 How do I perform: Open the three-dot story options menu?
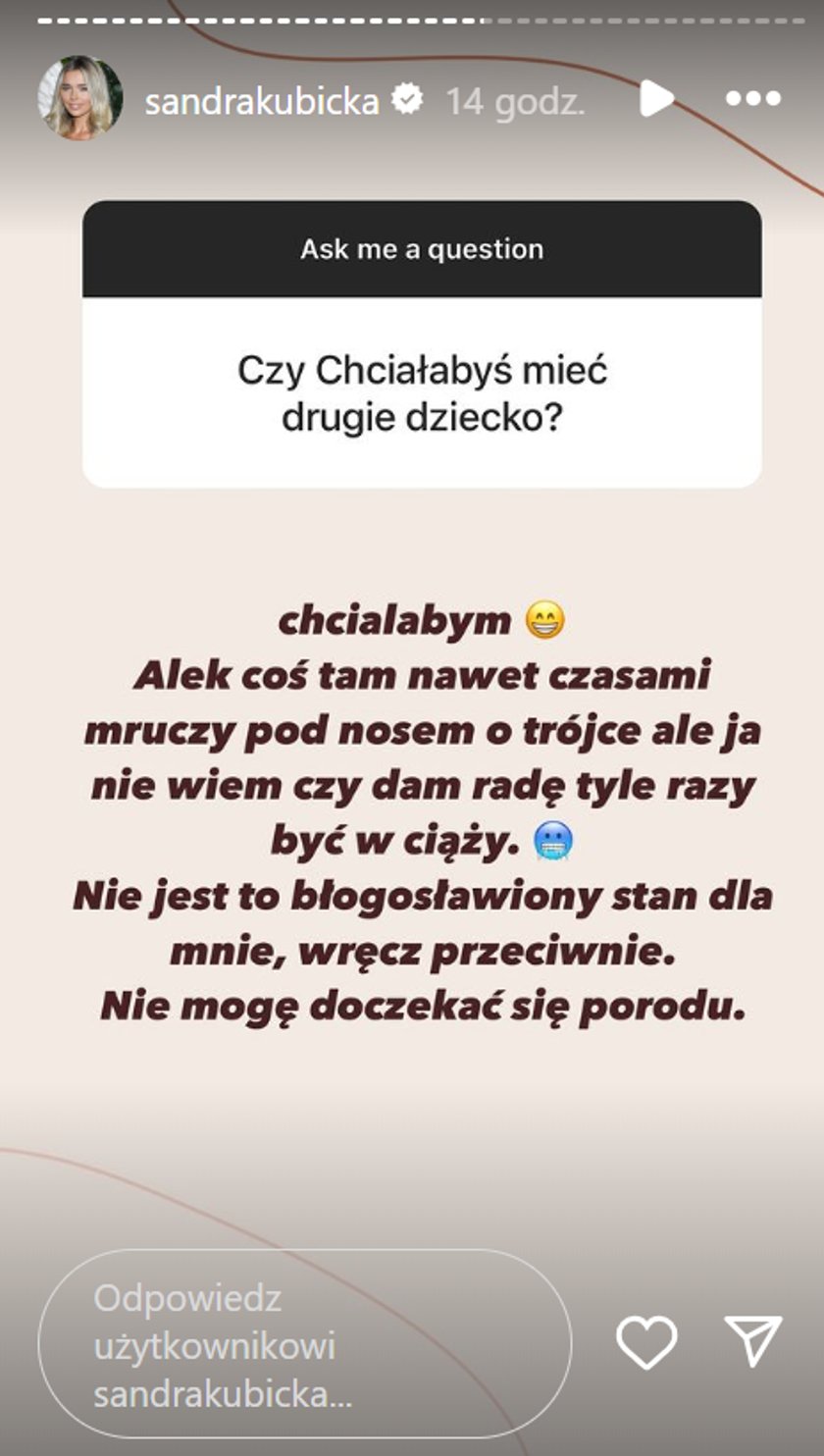pos(752,98)
